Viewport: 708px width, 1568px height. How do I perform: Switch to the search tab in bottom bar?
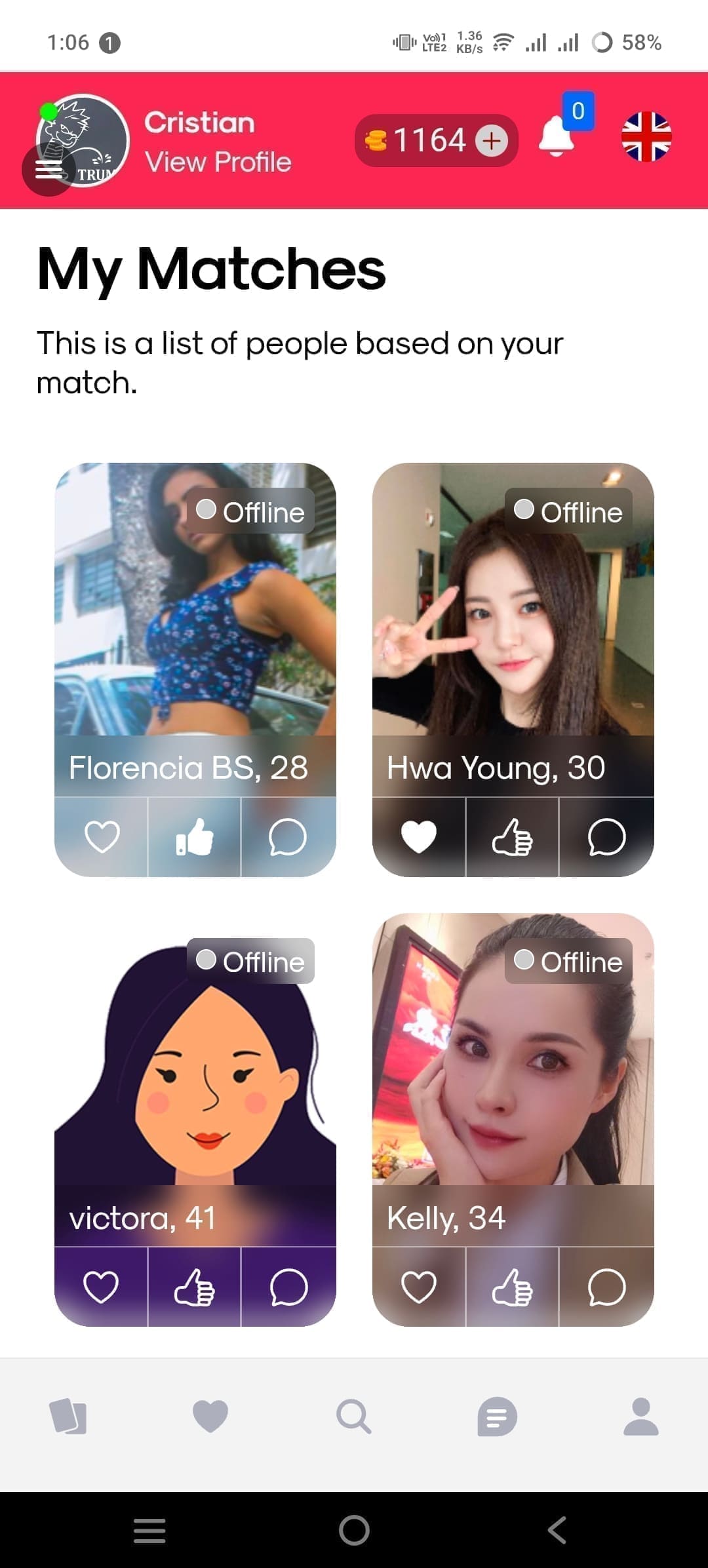(354, 1417)
